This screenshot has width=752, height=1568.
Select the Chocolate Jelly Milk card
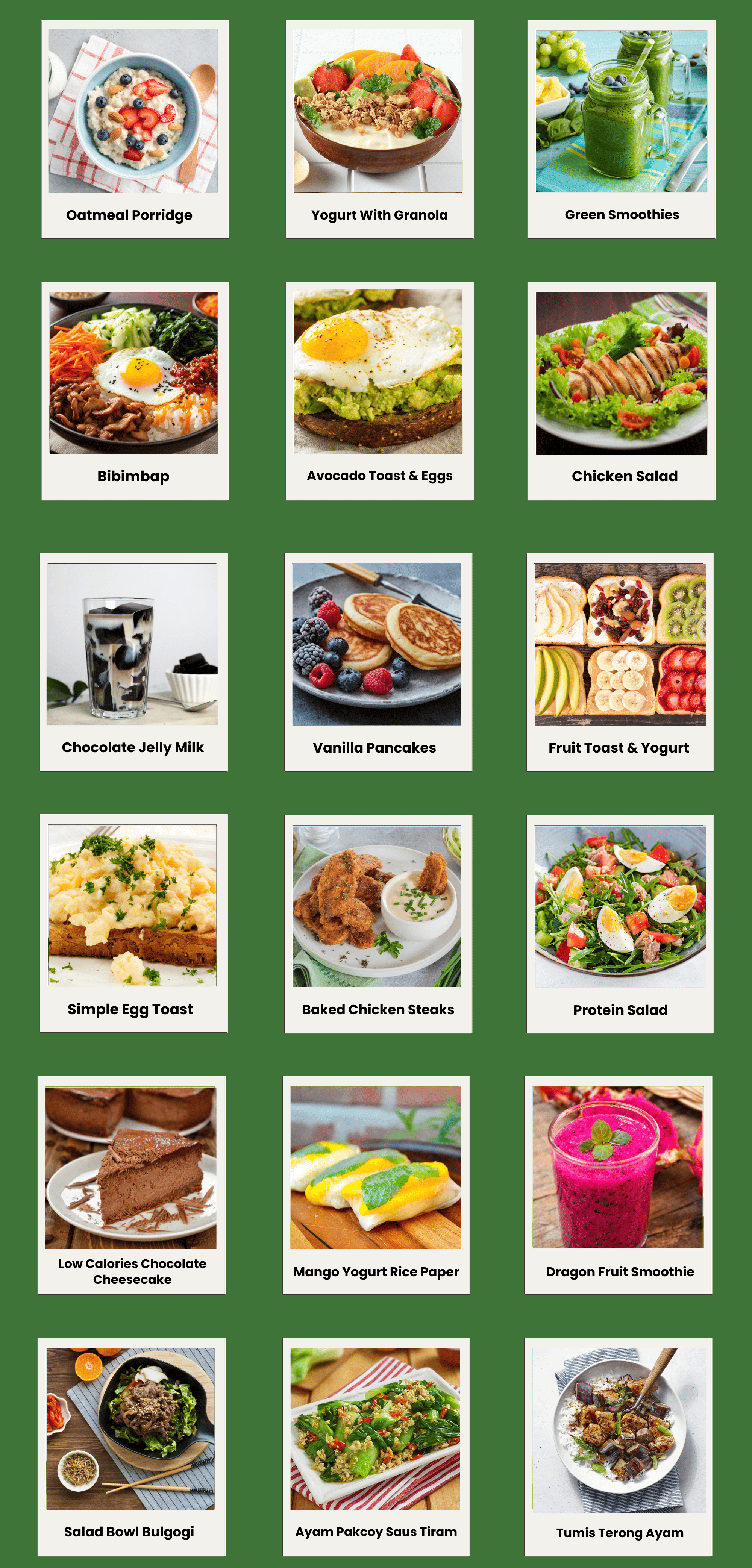click(x=133, y=662)
